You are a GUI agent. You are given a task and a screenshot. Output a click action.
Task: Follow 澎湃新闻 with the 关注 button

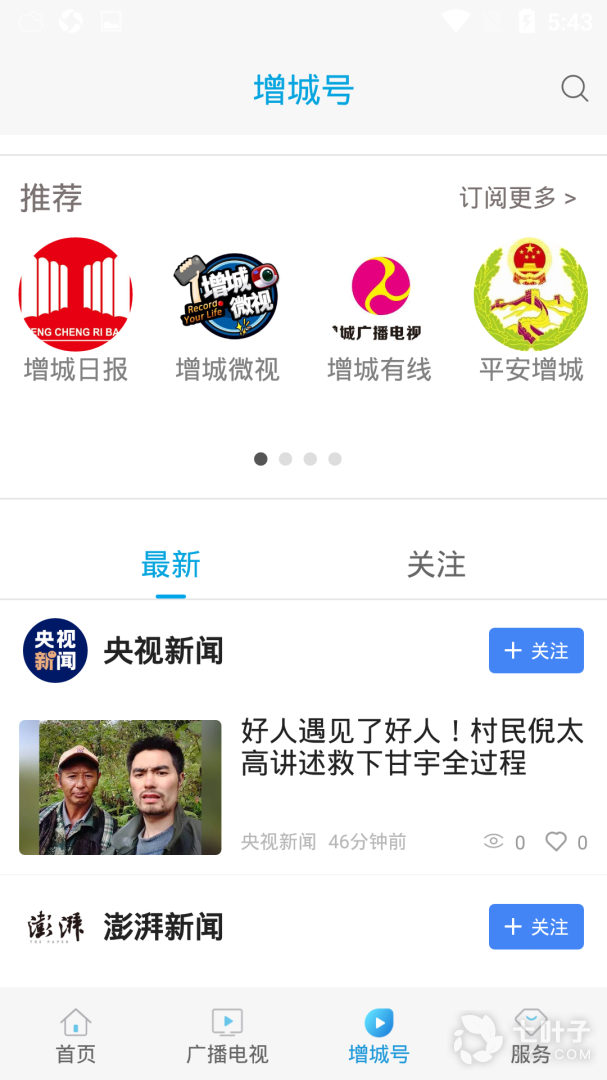pos(536,927)
